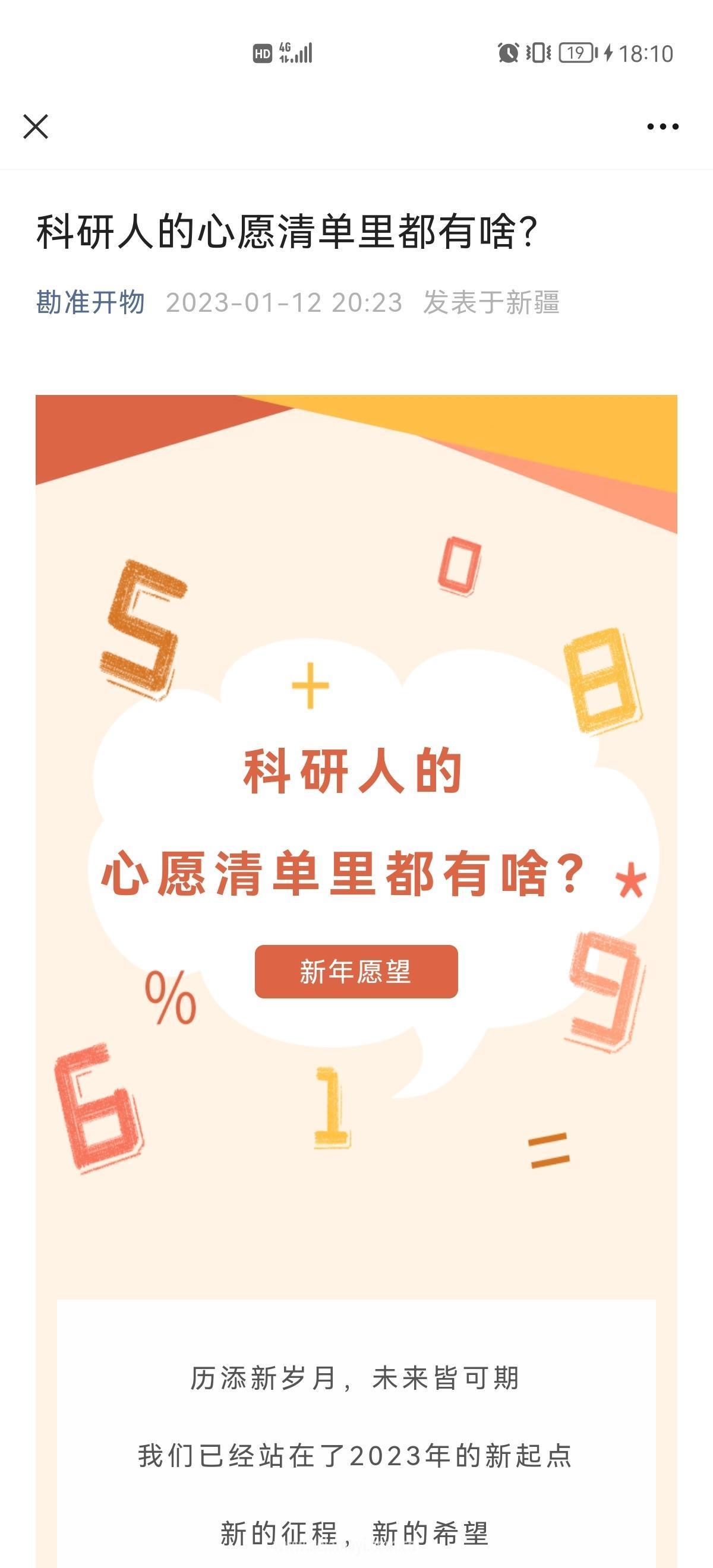The width and height of the screenshot is (713, 1568).
Task: Close the article page
Action: coord(35,127)
